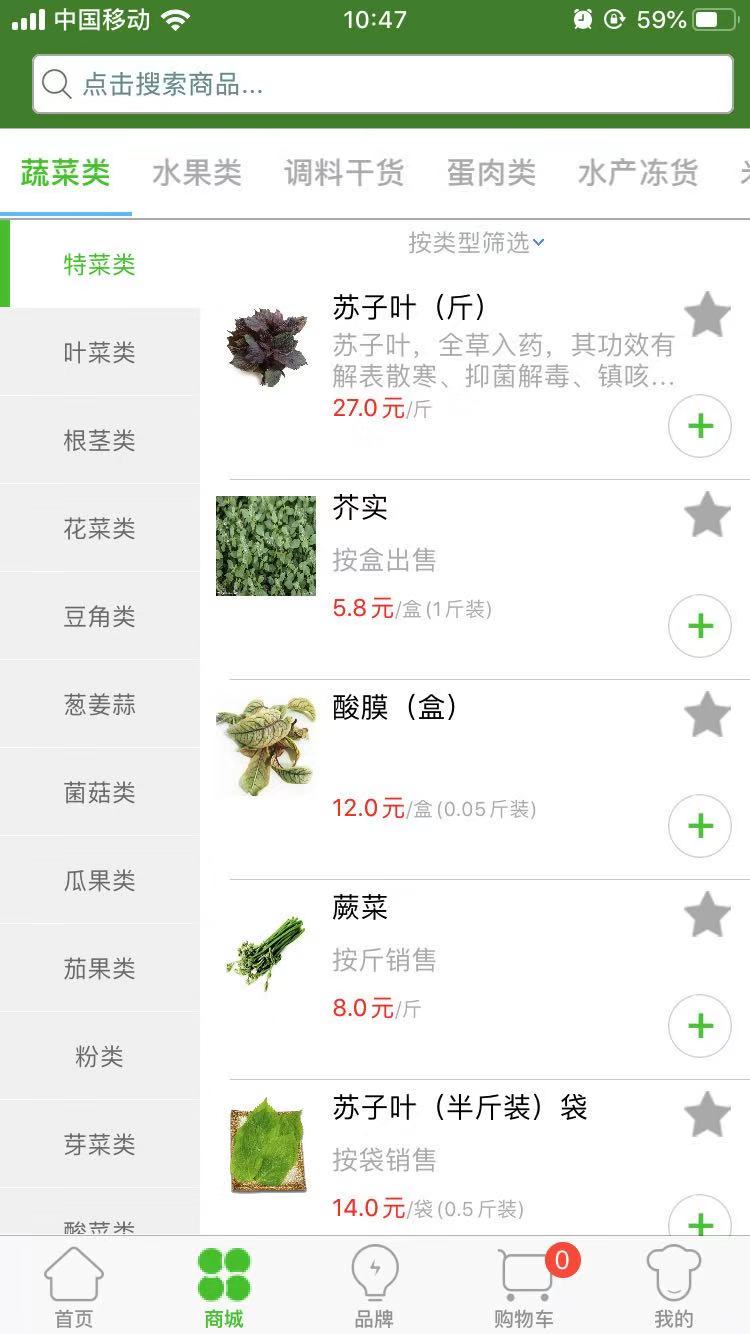
Task: Open the home page via 首页 icon
Action: pos(73,1285)
